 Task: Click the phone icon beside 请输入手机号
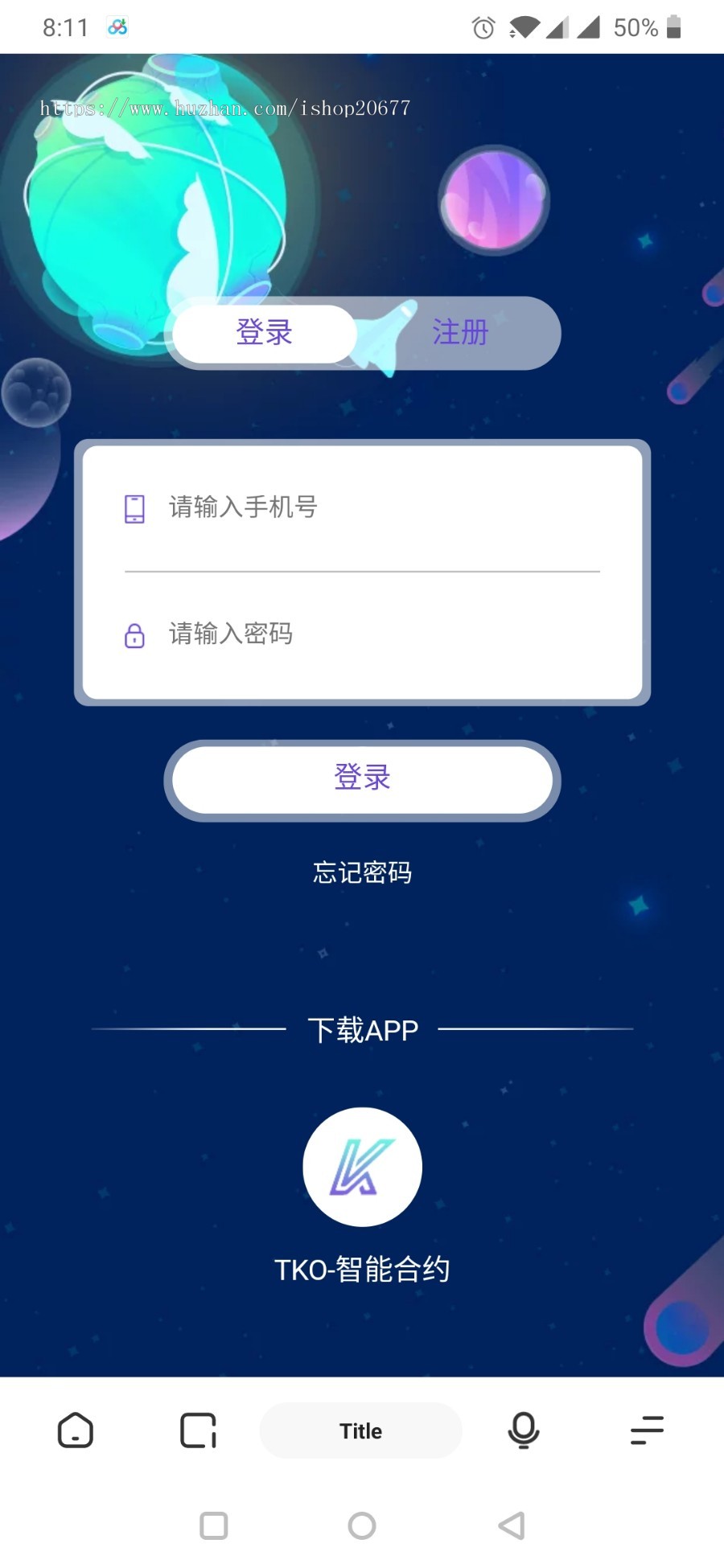point(135,507)
